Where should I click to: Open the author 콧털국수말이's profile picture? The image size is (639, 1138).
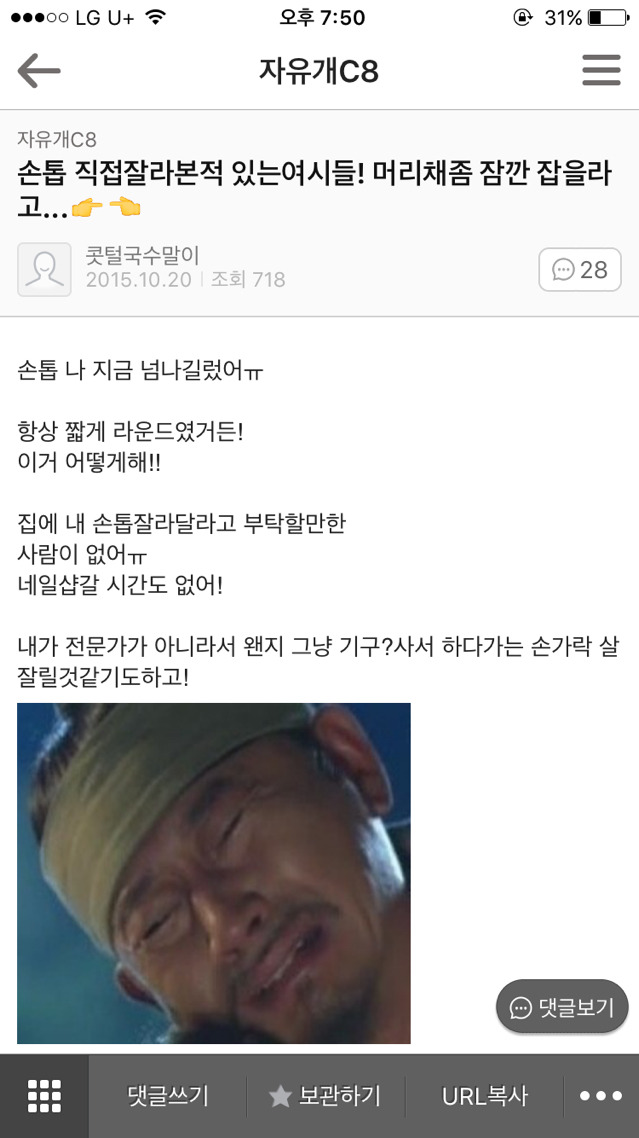44,269
